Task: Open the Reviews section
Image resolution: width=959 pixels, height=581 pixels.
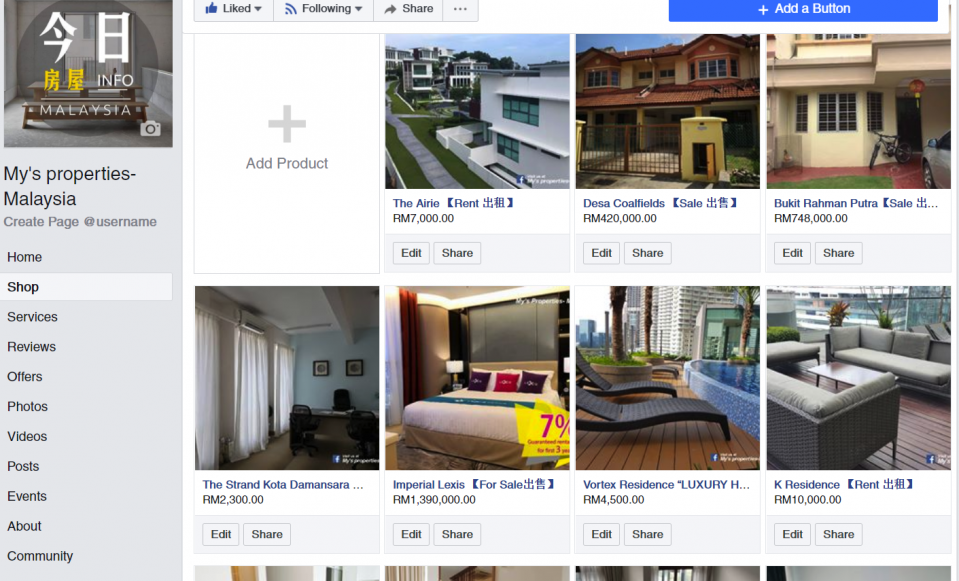Action: click(x=31, y=347)
